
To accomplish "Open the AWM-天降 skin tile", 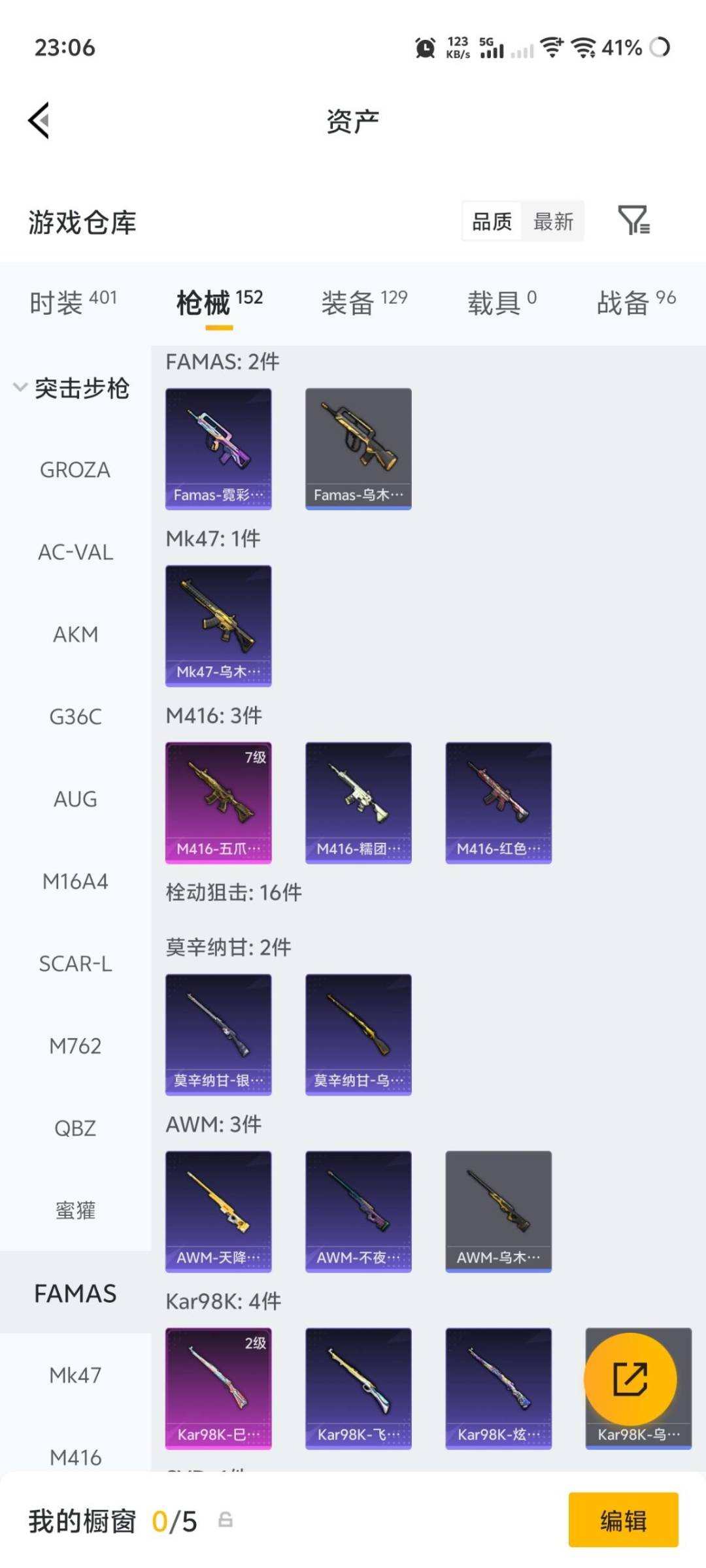I will tap(218, 1211).
